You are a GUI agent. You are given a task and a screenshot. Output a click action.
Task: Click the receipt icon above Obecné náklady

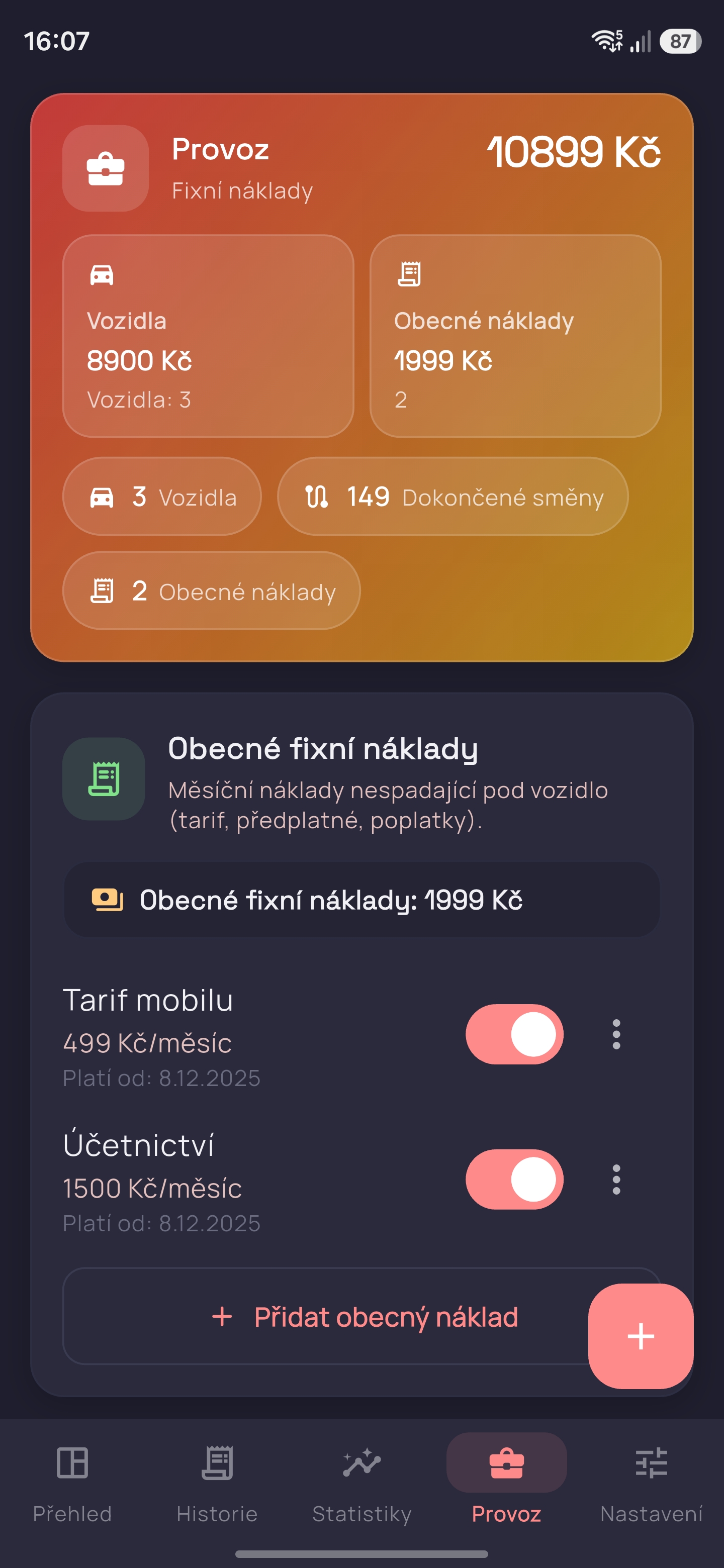pos(409,273)
